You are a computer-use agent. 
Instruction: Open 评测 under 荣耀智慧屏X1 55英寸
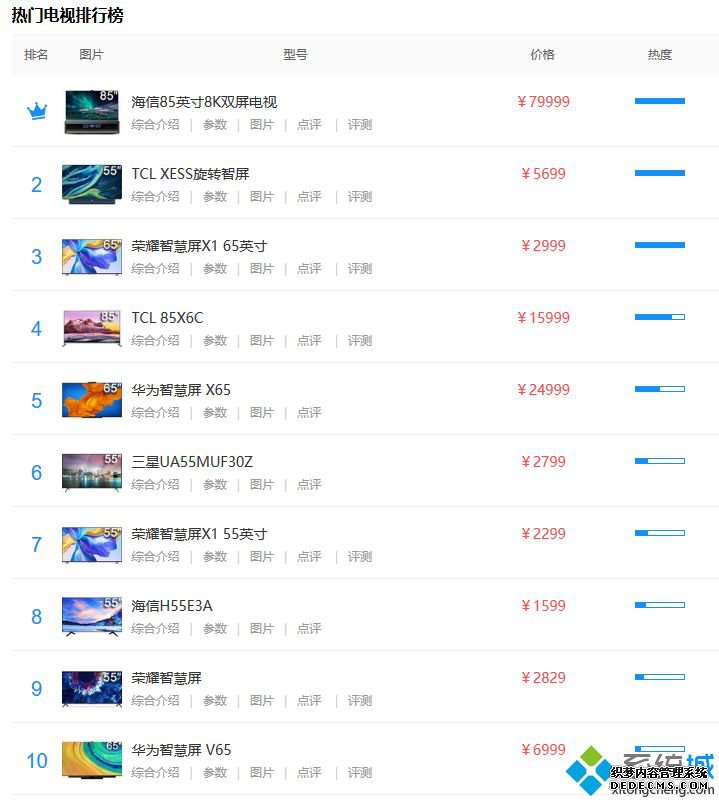click(360, 557)
